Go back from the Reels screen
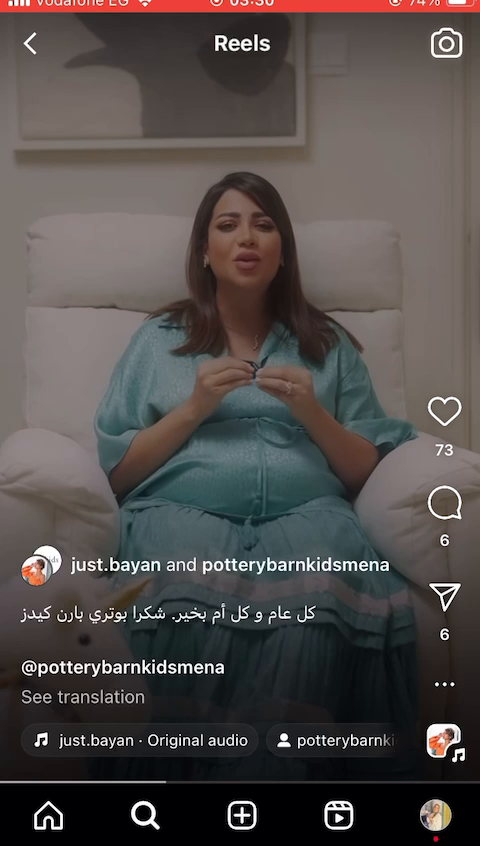The image size is (480, 846). click(x=30, y=43)
